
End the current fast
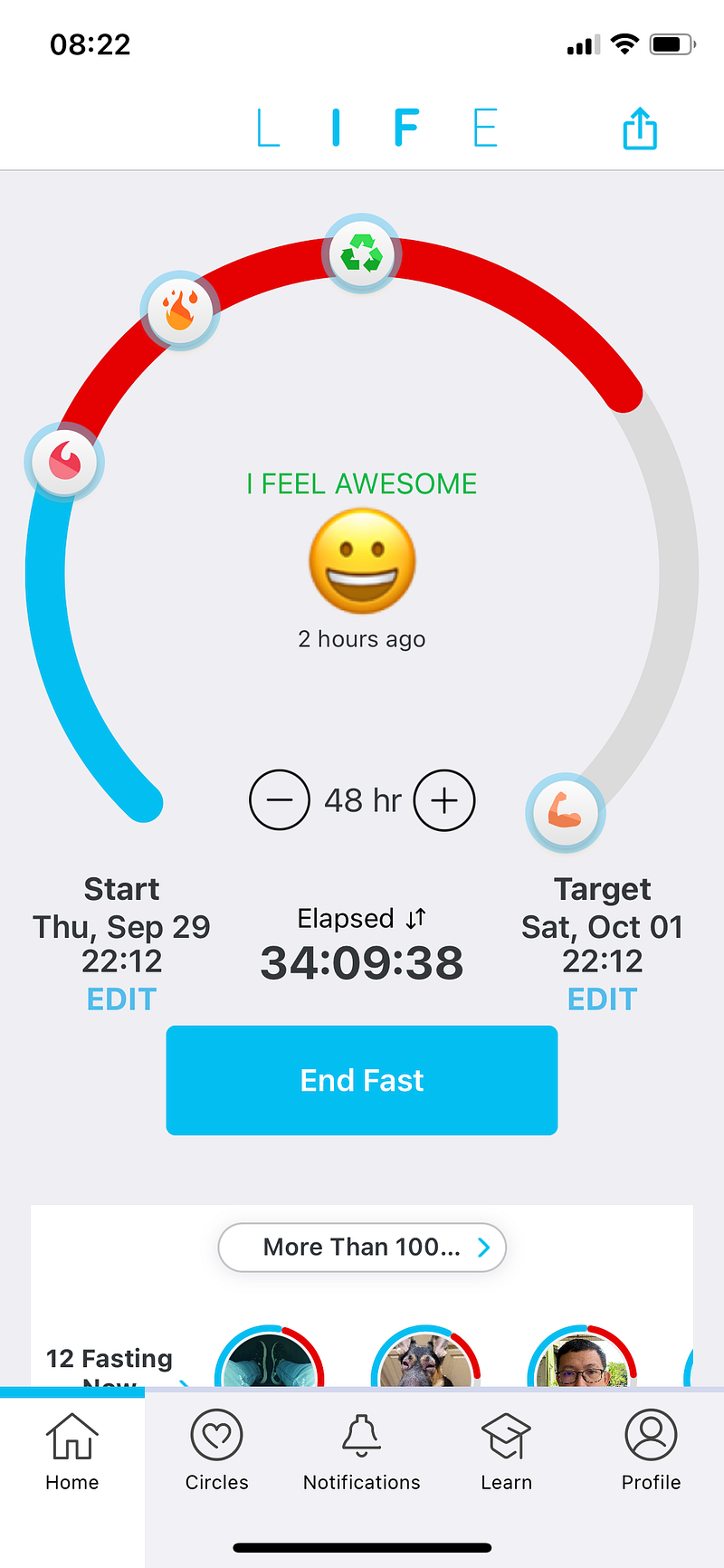pos(362,1080)
